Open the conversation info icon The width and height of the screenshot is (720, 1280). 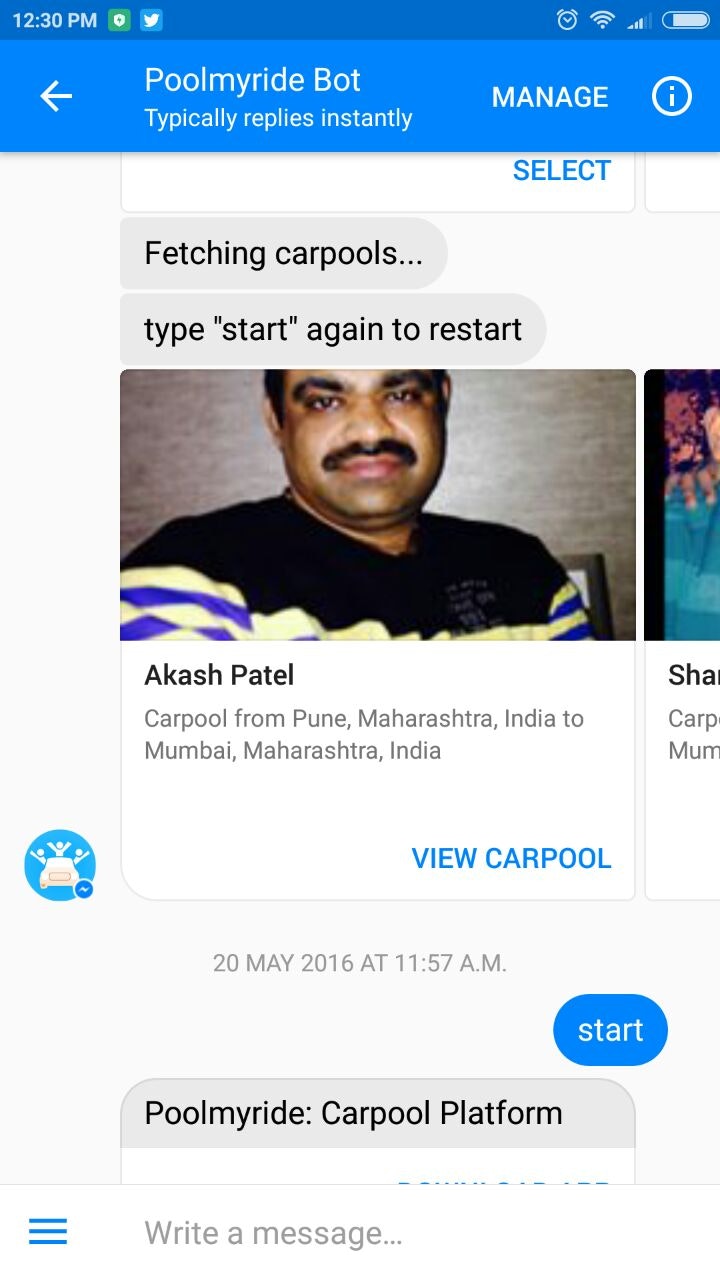[x=672, y=96]
